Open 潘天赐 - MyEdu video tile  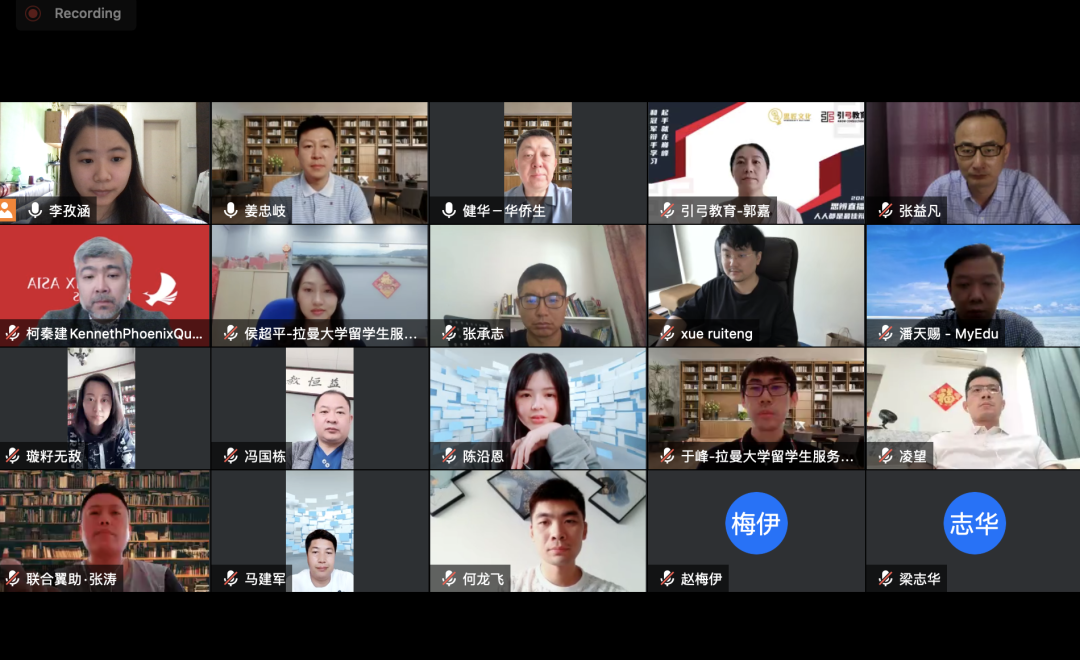(973, 285)
